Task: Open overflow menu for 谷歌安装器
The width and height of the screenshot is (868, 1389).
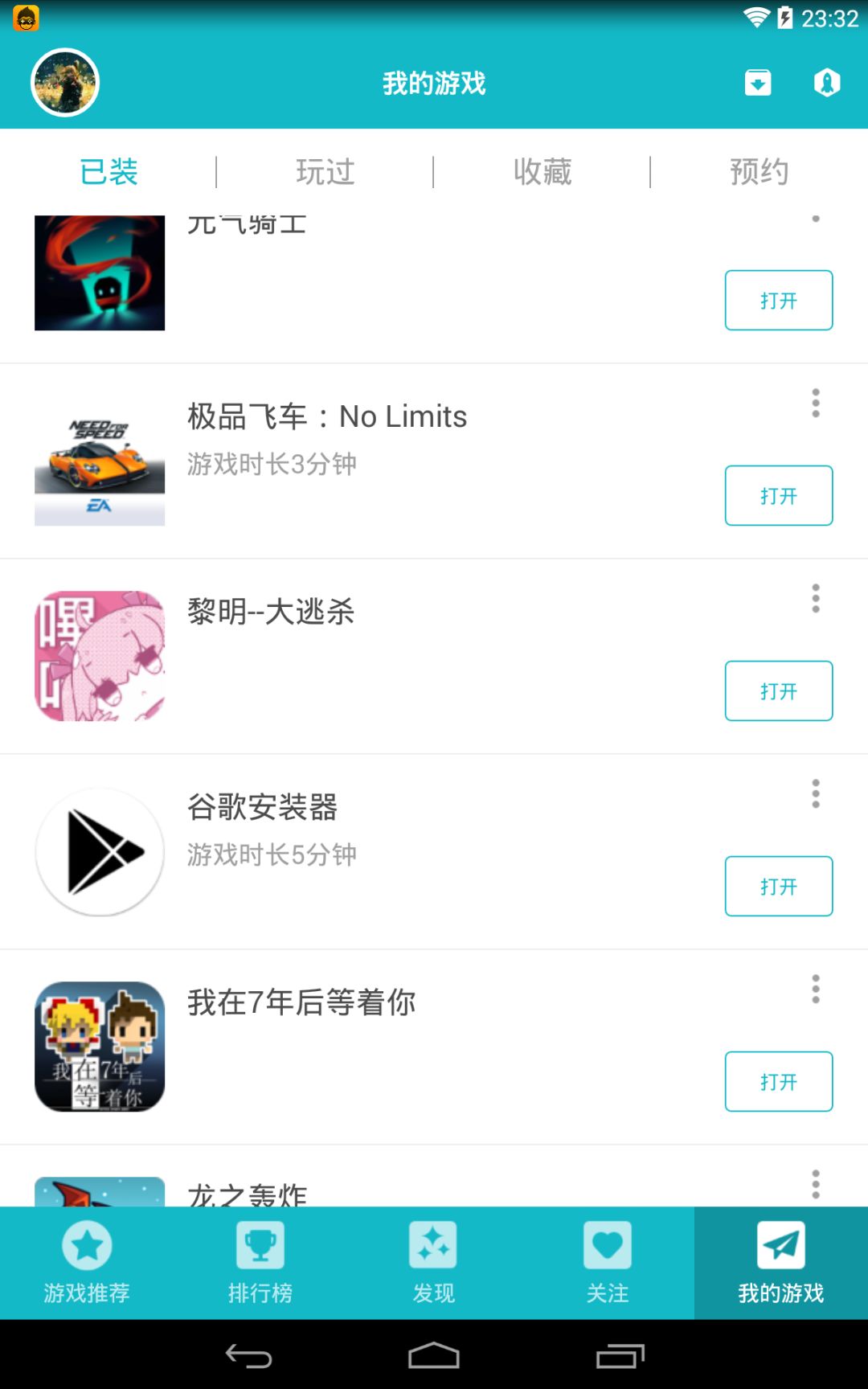Action: 816,793
